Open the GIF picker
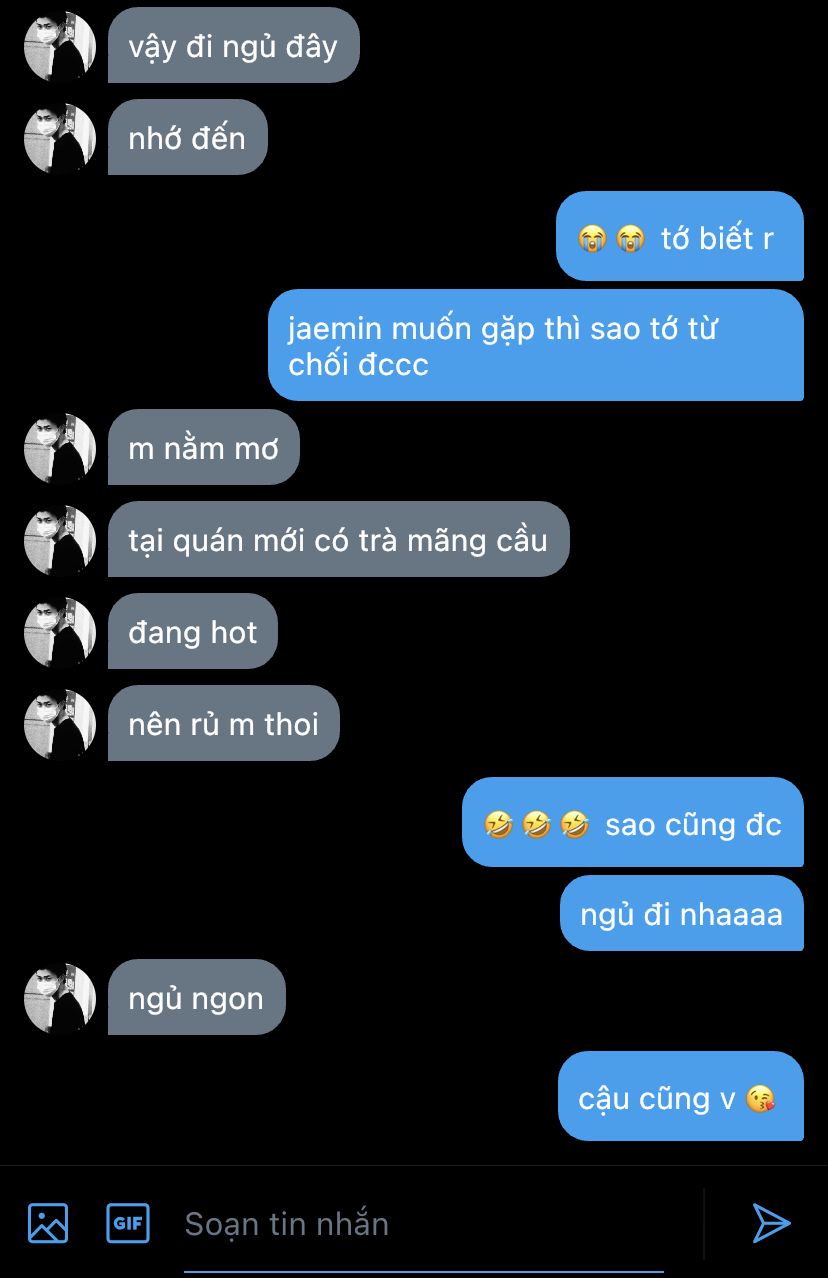 (x=127, y=1223)
